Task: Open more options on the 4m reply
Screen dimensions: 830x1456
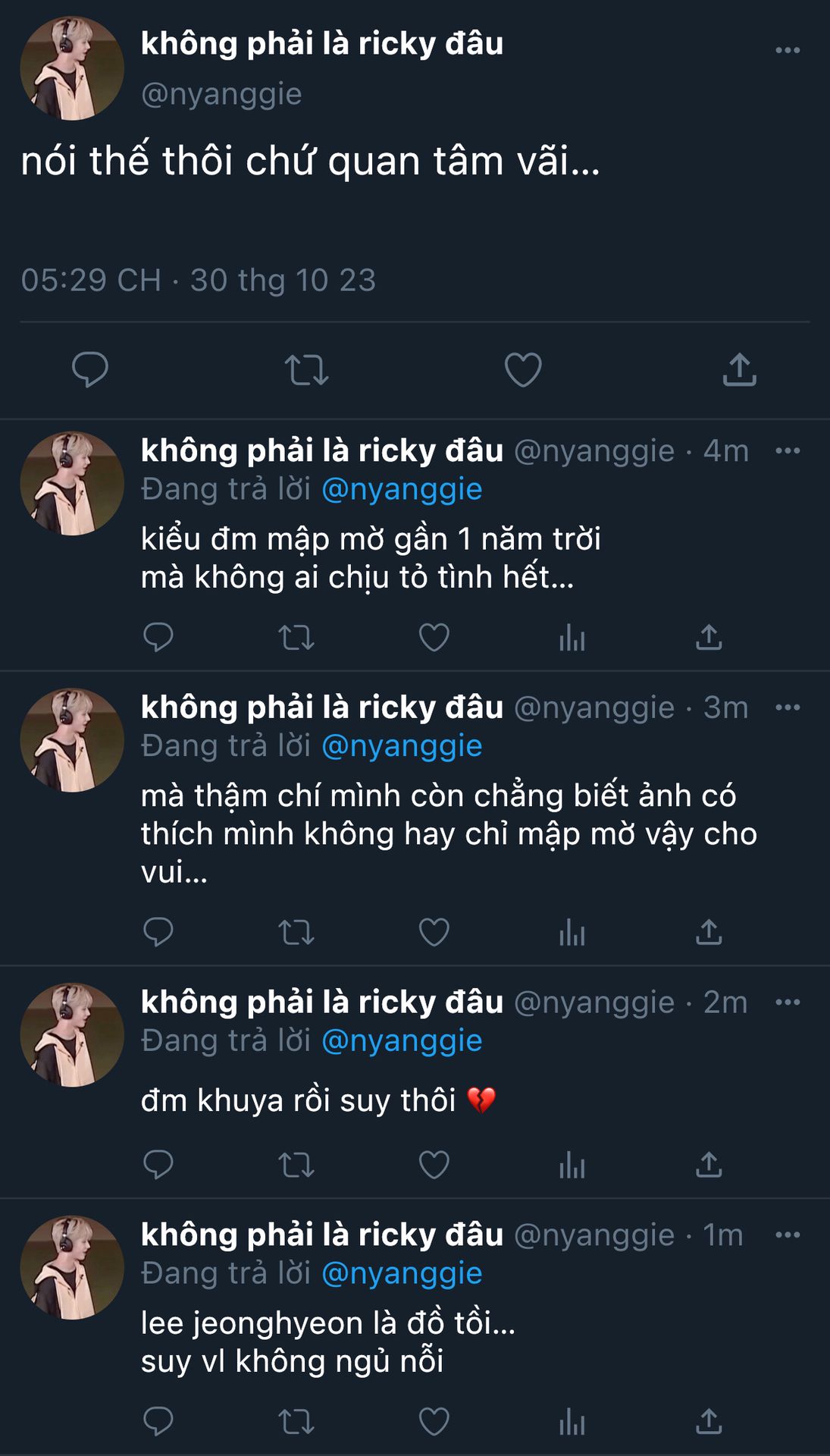Action: [x=788, y=451]
